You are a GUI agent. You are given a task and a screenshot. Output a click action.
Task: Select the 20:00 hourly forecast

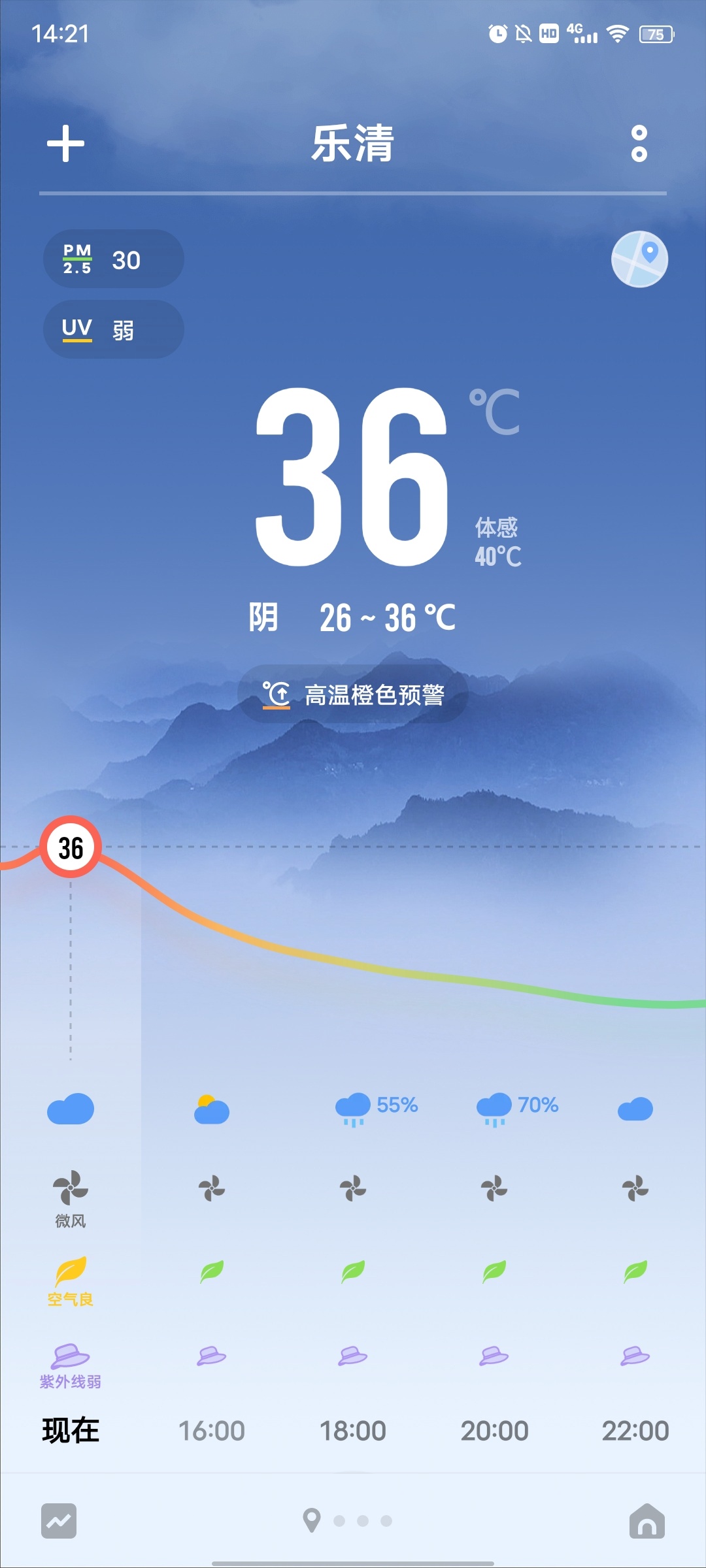[x=494, y=1431]
